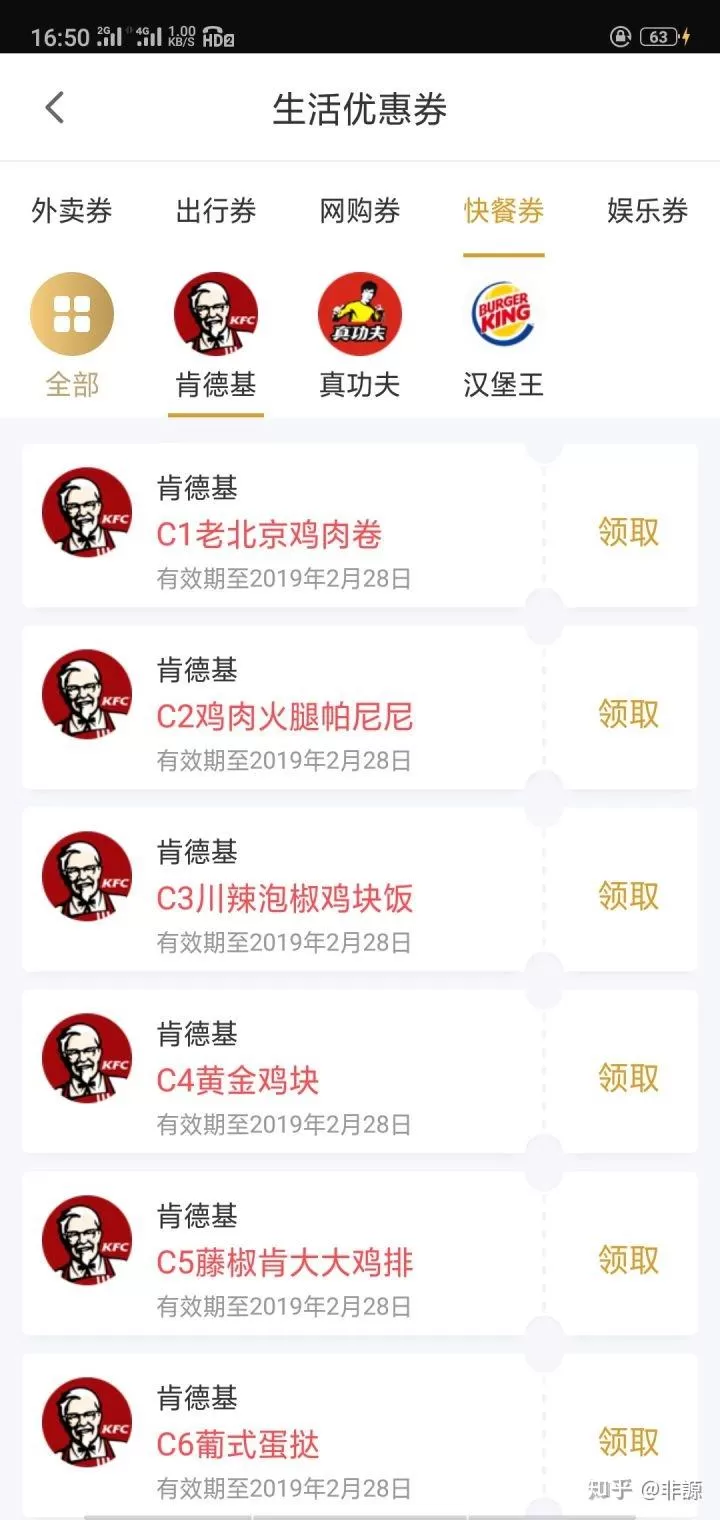Select the 汉堡王 Burger King brand icon
This screenshot has width=720, height=1520.
504,312
